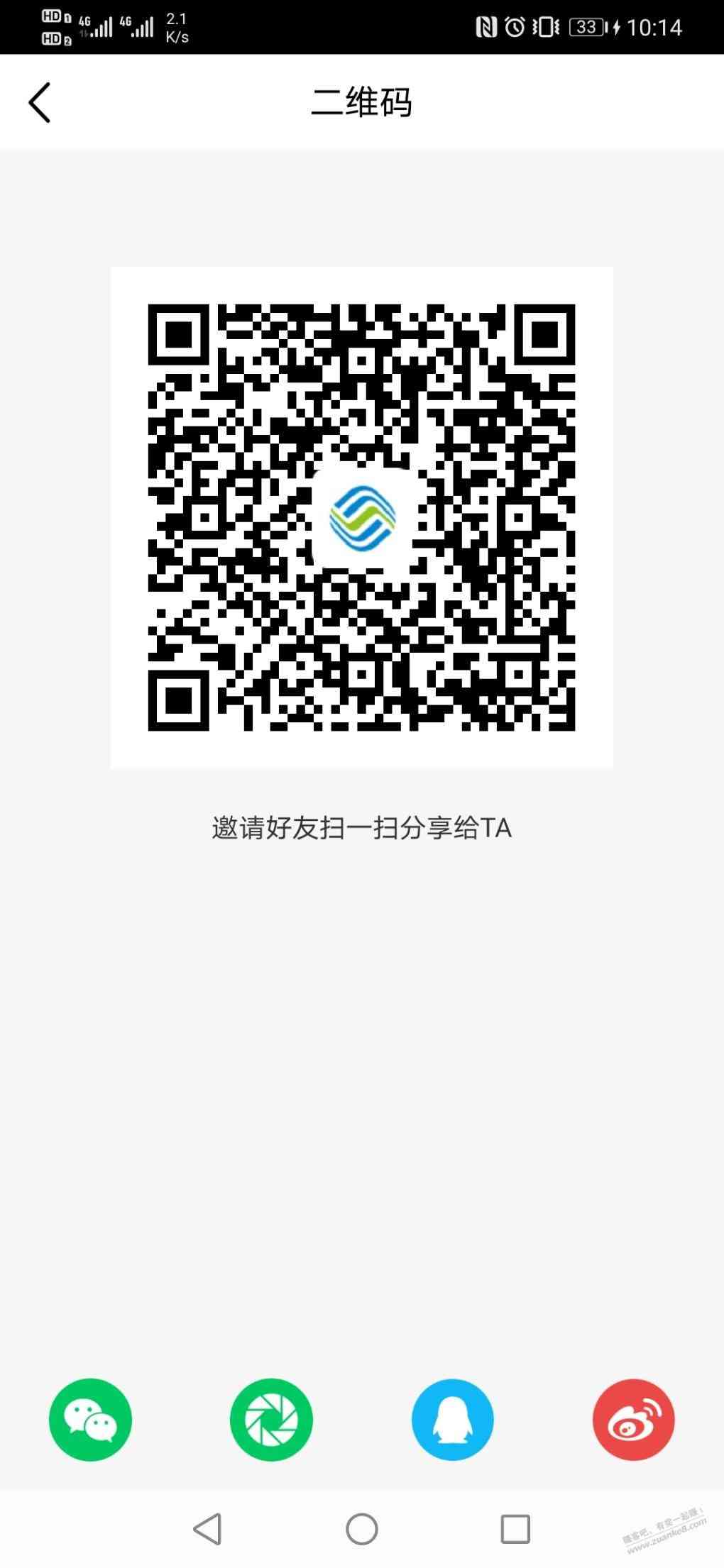The image size is (724, 1568).
Task: Share the QR code via WeChat
Action: click(x=90, y=1420)
